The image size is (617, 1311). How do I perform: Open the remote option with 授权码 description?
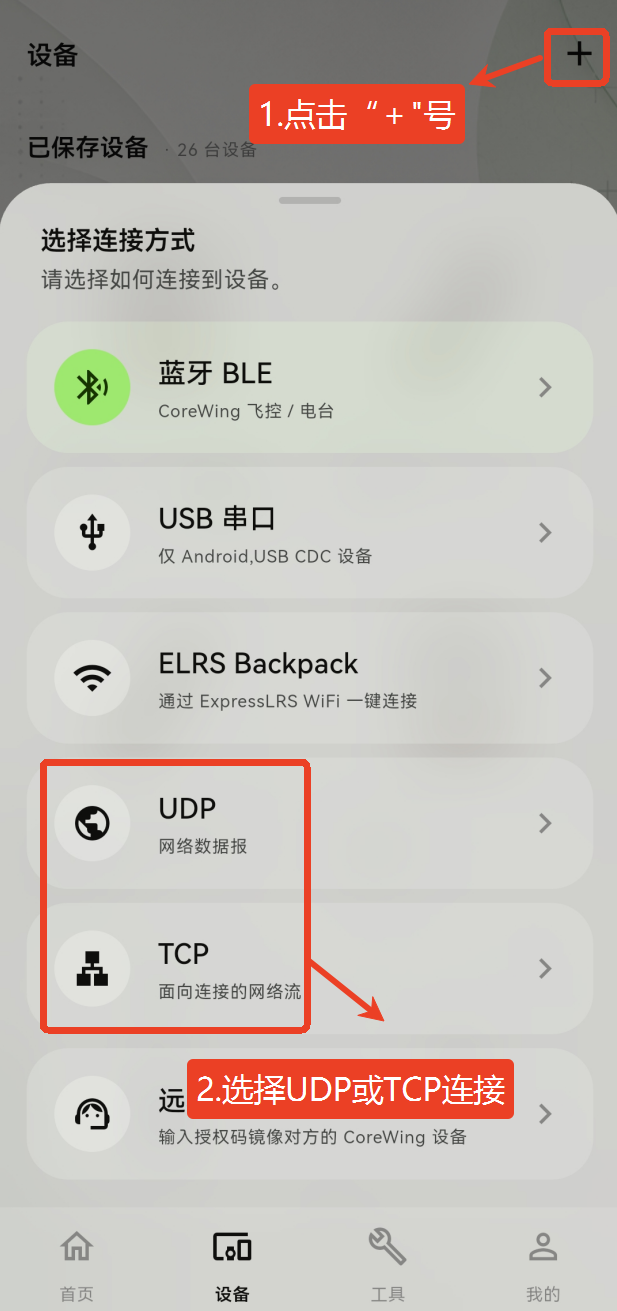309,1113
